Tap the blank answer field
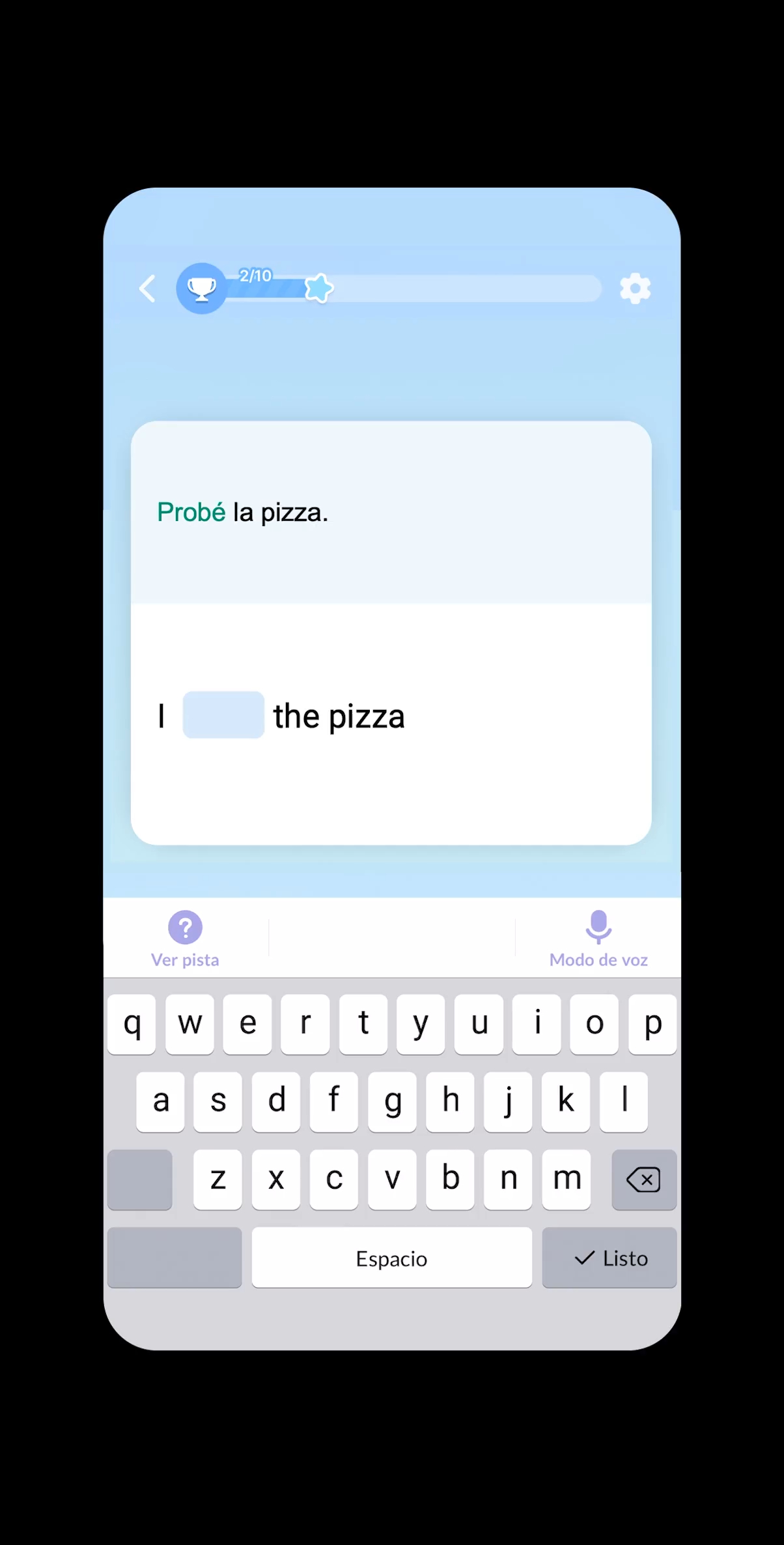Viewport: 784px width, 1545px height. coord(223,715)
